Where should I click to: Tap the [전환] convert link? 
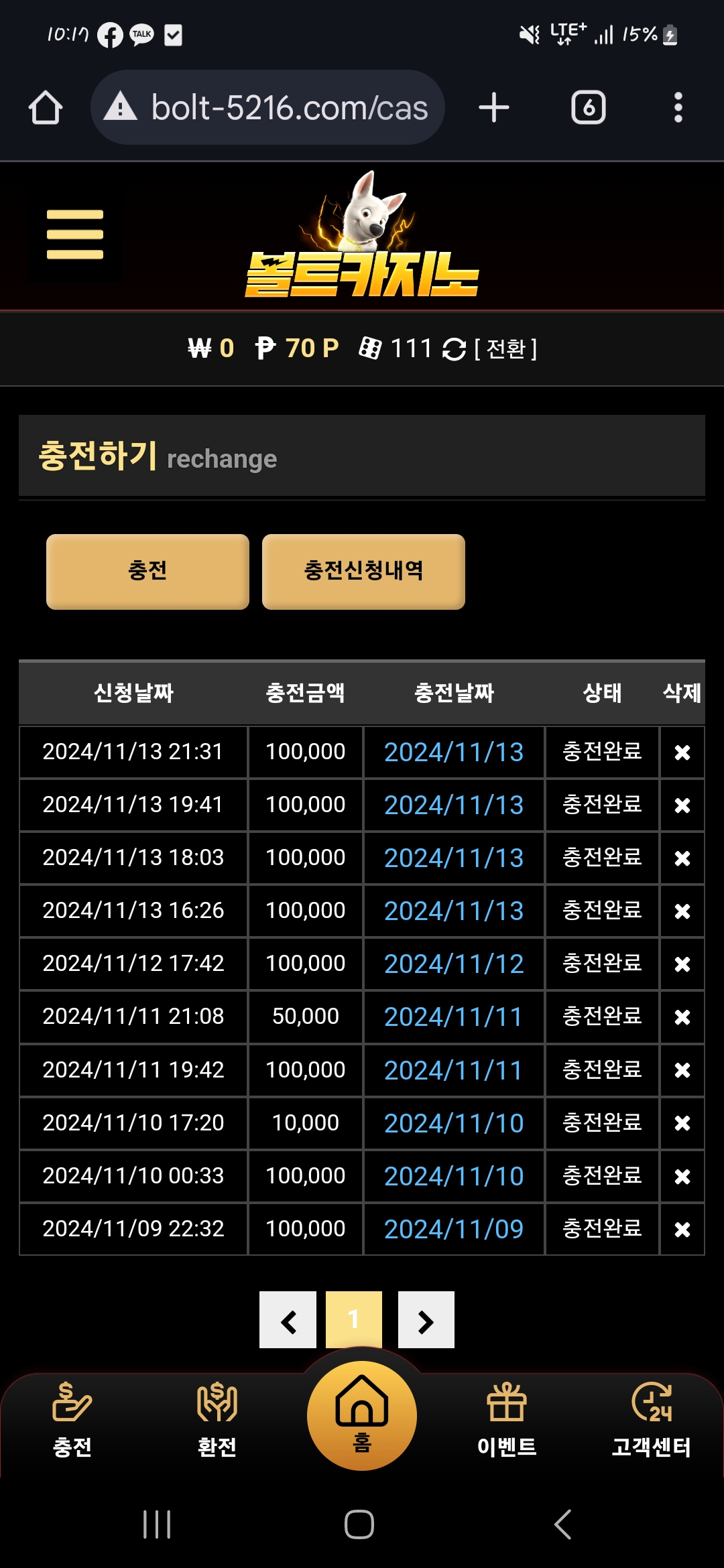coord(505,348)
